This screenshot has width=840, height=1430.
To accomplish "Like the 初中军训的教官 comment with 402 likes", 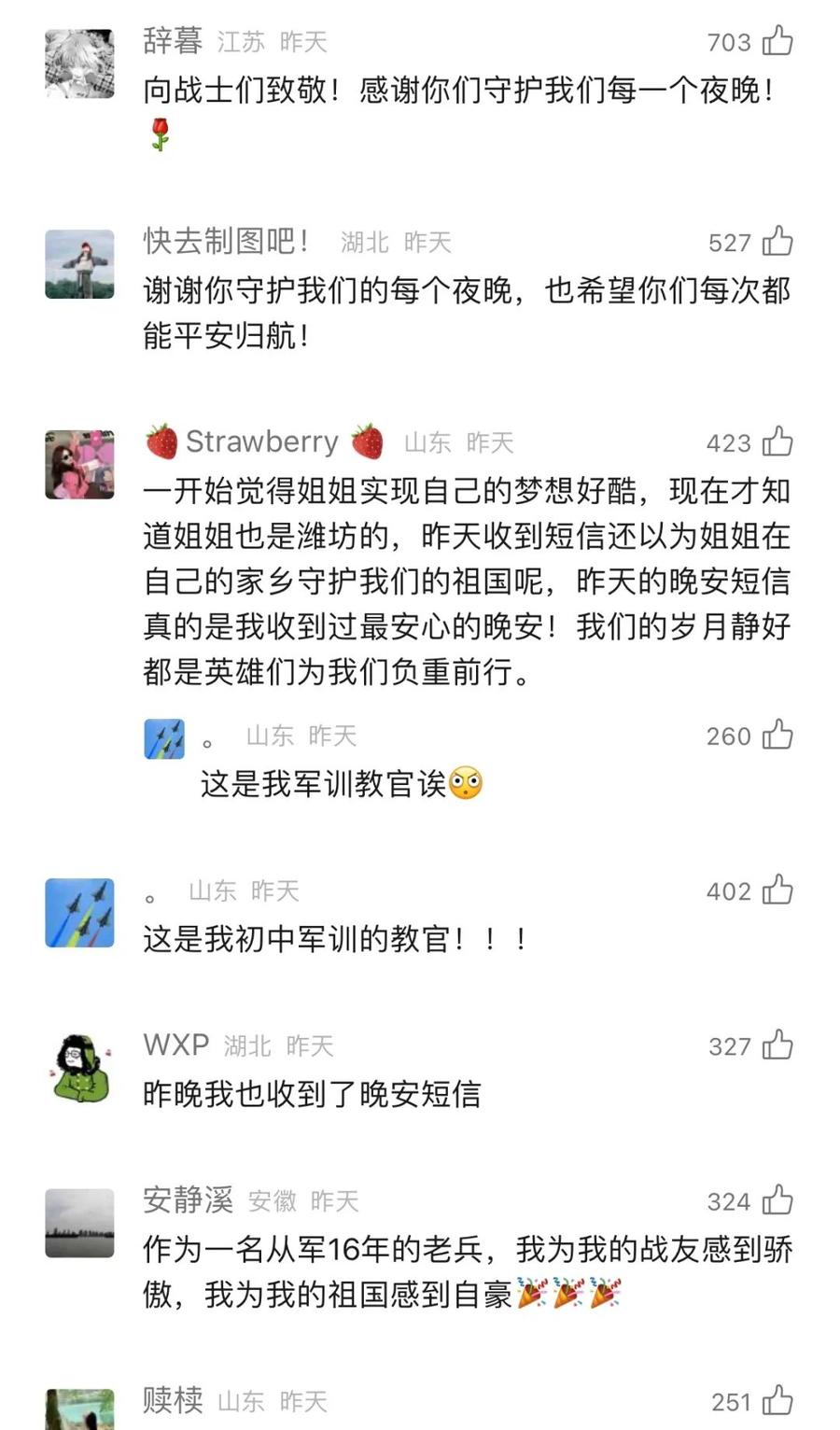I will click(x=777, y=890).
